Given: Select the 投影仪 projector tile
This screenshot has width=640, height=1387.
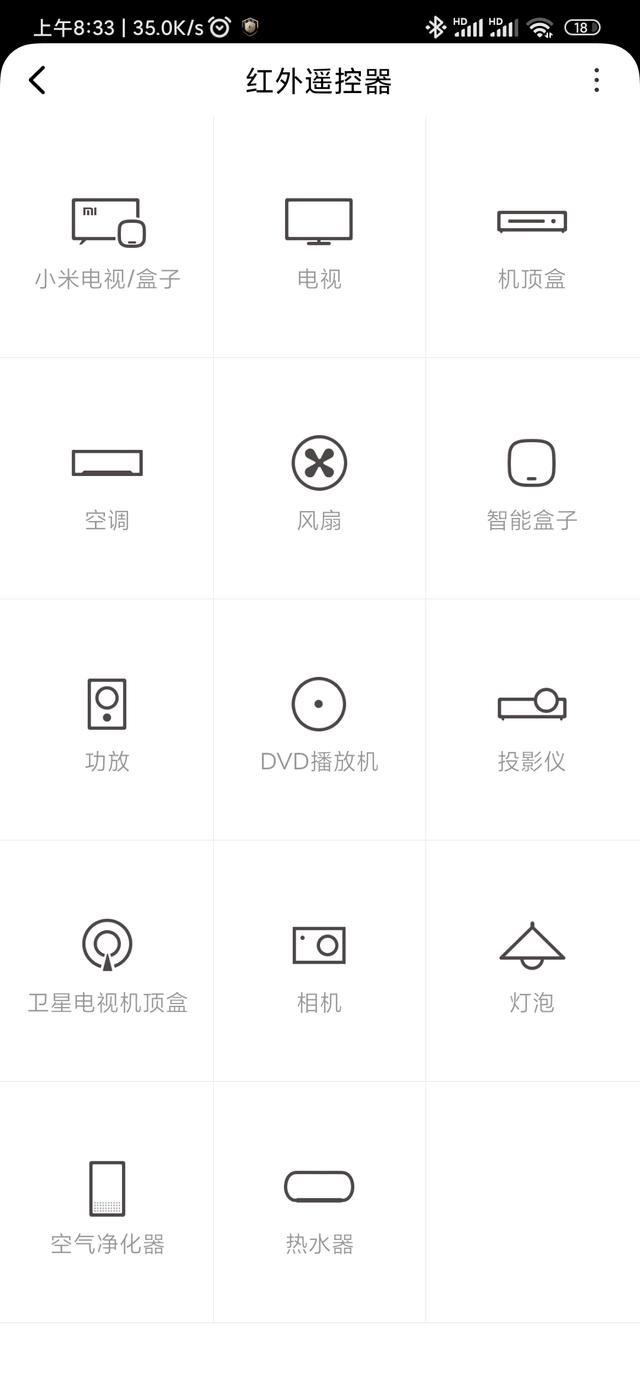Looking at the screenshot, I should pyautogui.click(x=533, y=720).
